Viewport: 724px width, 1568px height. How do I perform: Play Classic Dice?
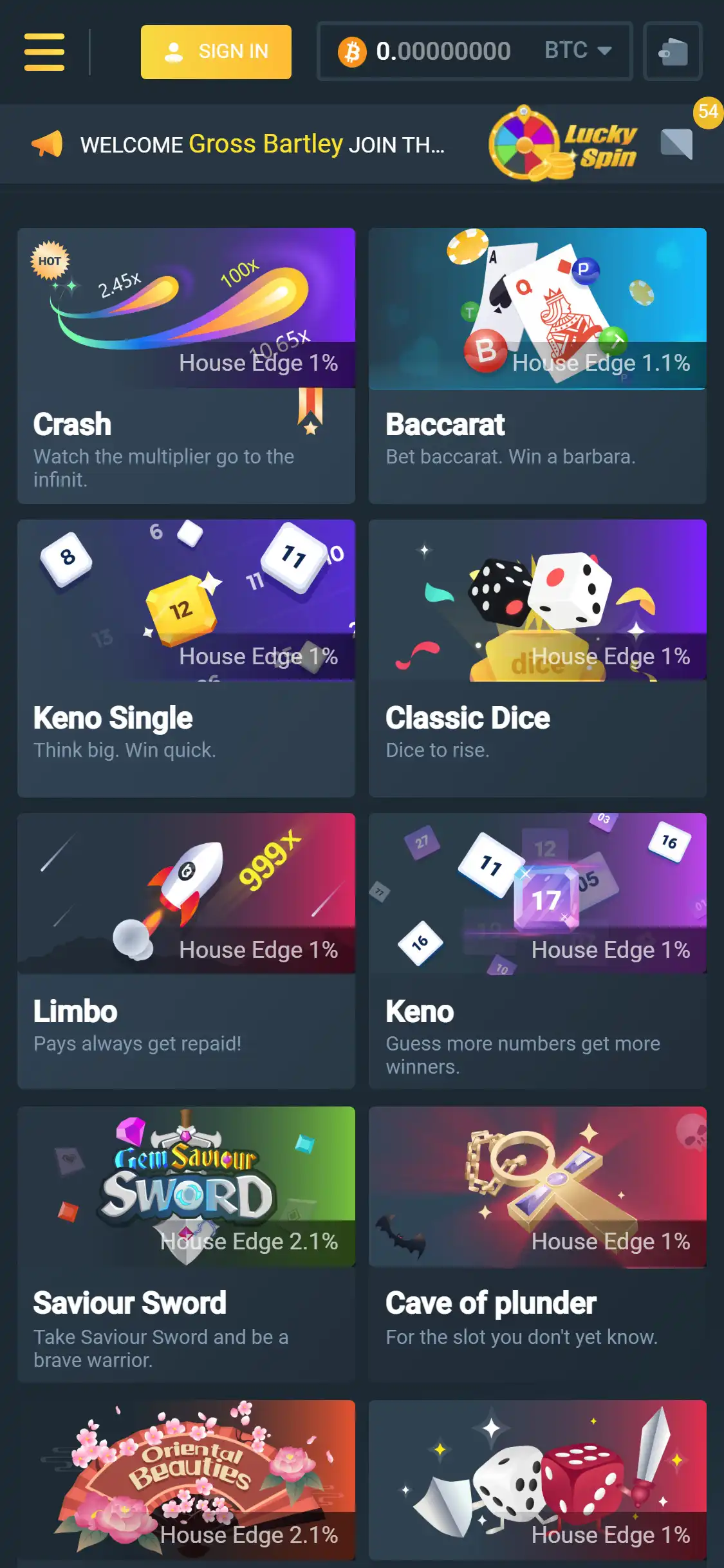coord(537,658)
